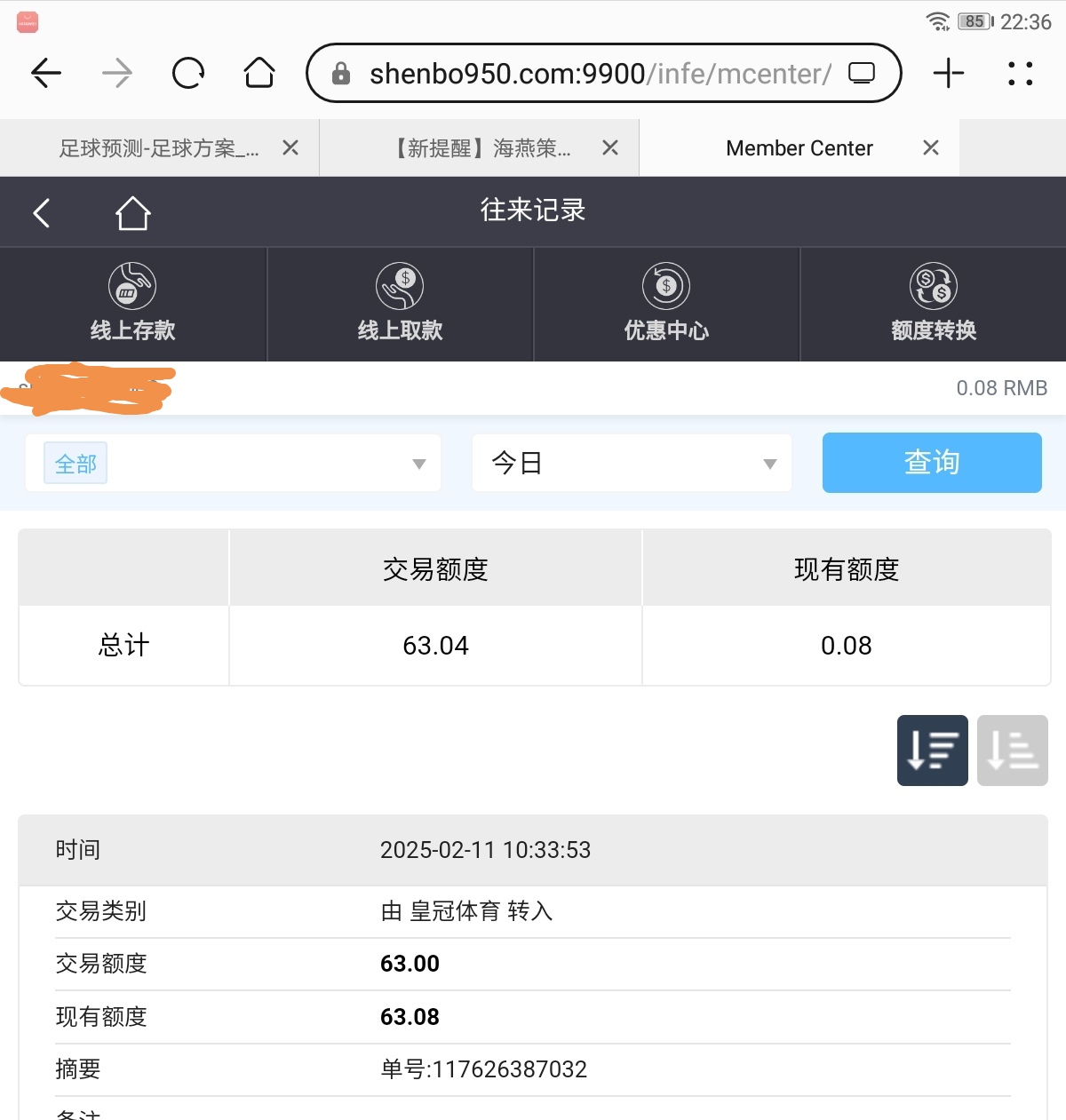Image resolution: width=1066 pixels, height=1120 pixels.
Task: Go back in the browser
Action: (x=46, y=73)
